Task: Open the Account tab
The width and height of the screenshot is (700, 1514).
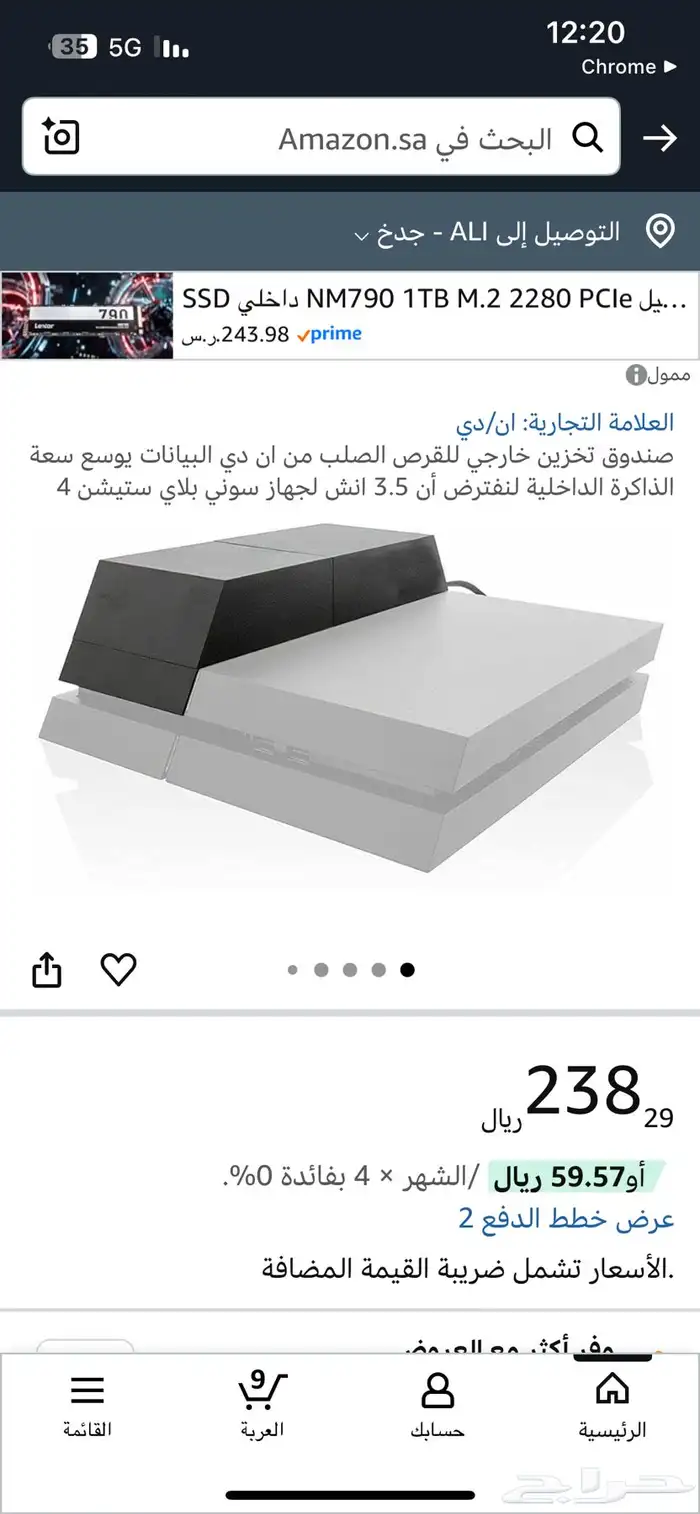Action: pos(437,1403)
